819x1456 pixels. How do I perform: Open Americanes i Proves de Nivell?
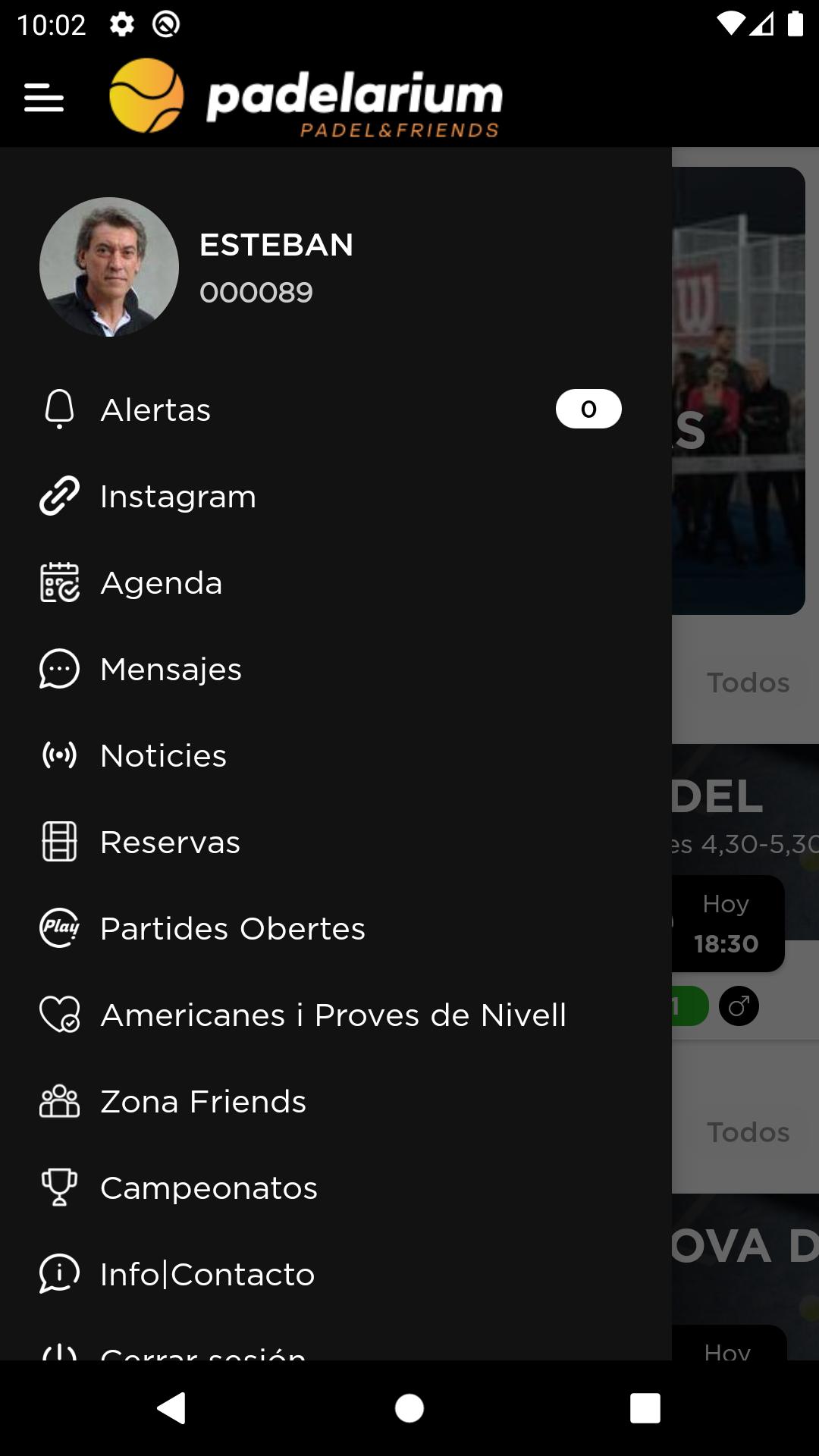point(334,1015)
